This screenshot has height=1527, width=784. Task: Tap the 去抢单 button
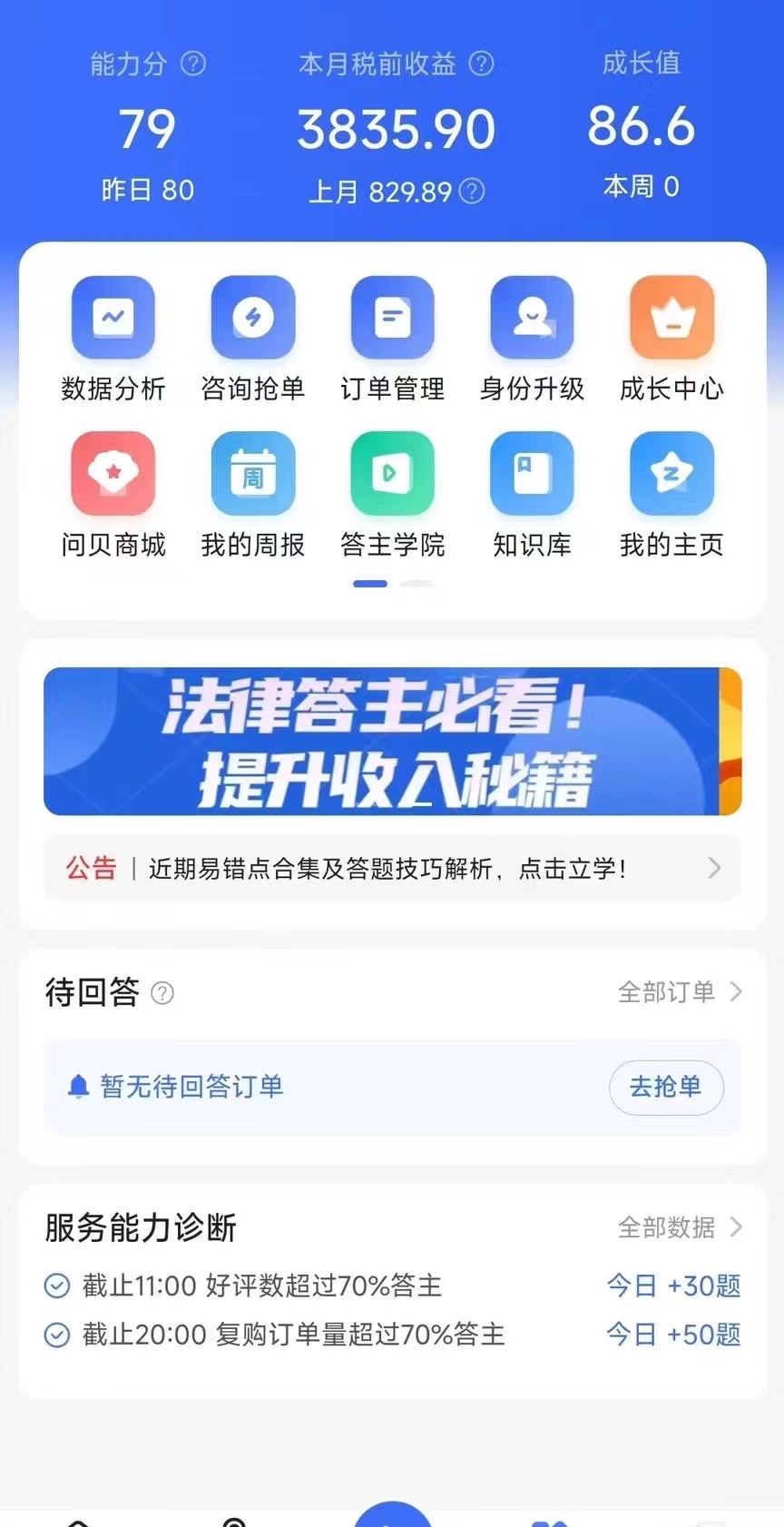pos(665,1087)
